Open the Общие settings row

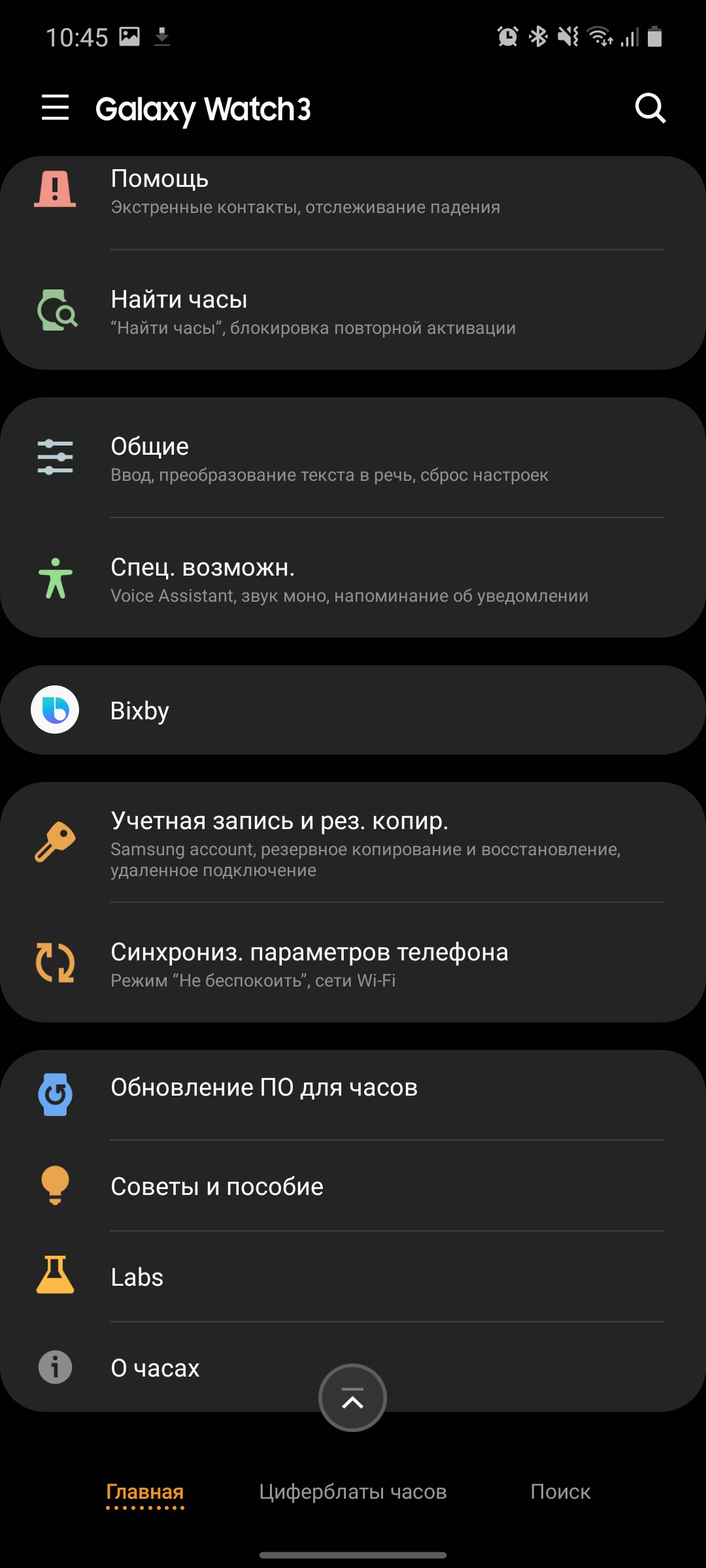click(x=353, y=459)
